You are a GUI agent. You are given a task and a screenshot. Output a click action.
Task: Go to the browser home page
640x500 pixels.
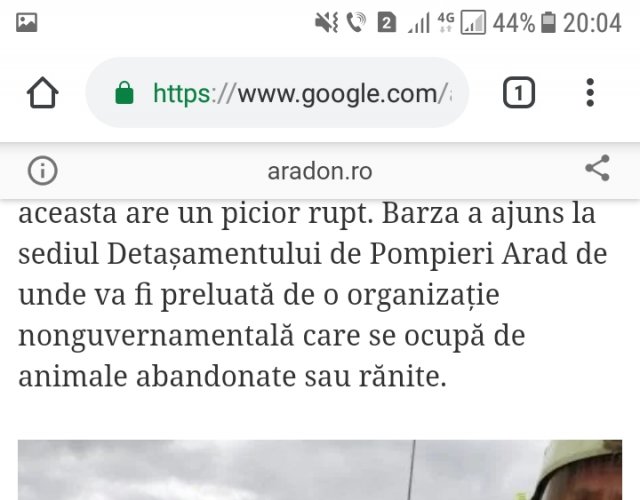pyautogui.click(x=42, y=93)
